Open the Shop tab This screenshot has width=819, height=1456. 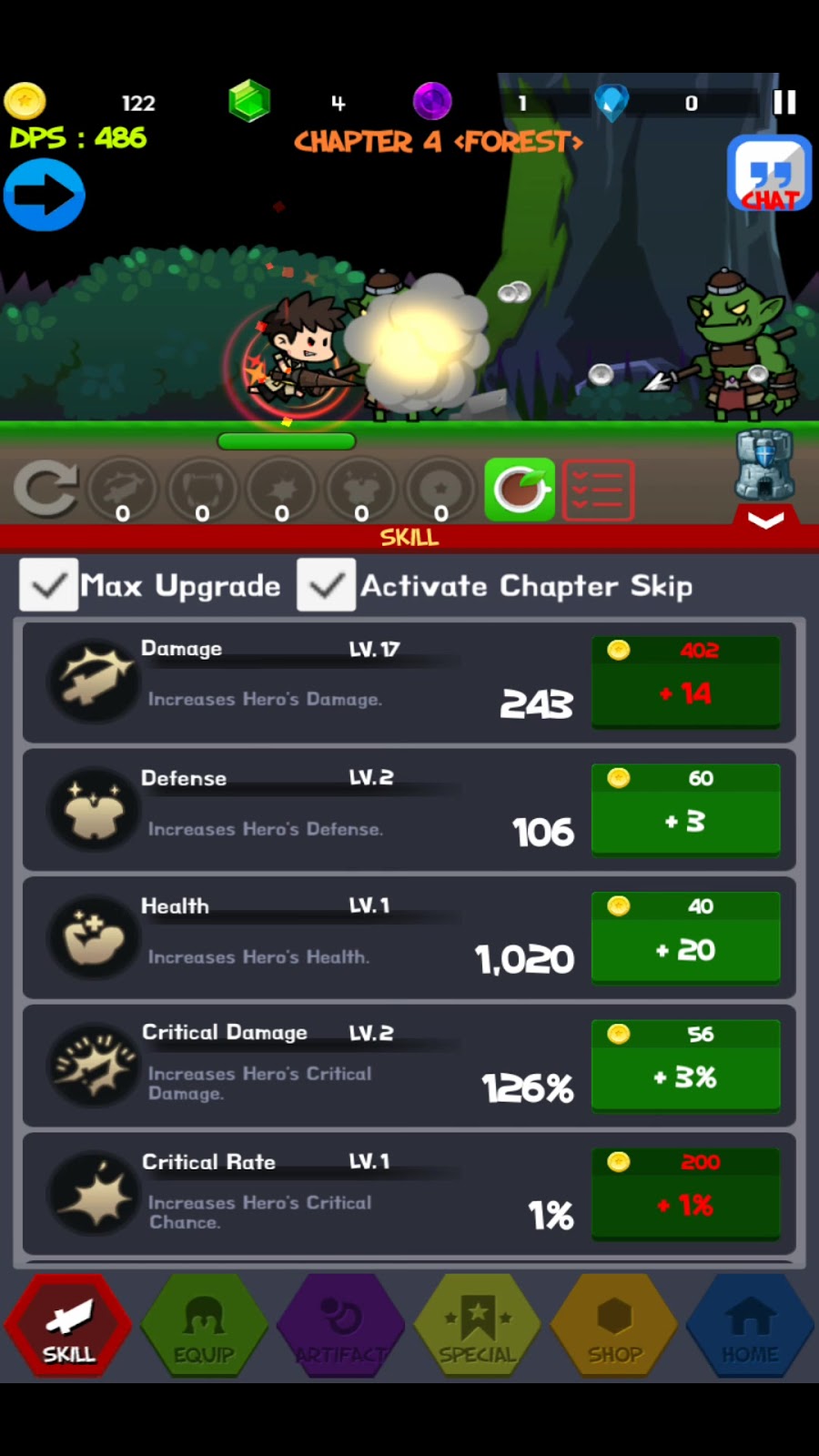614,1328
